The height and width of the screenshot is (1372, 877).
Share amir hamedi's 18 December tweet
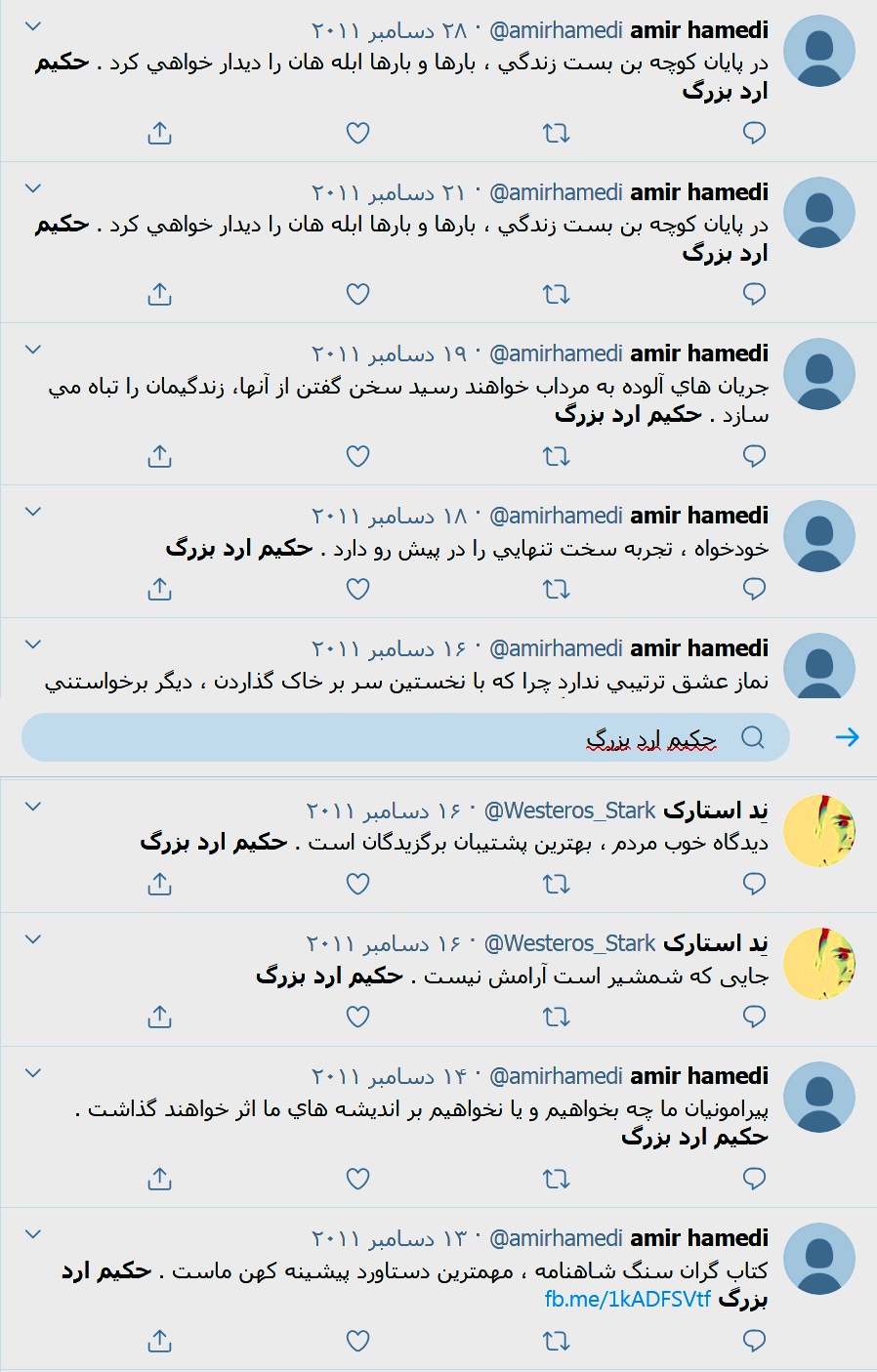[x=160, y=589]
